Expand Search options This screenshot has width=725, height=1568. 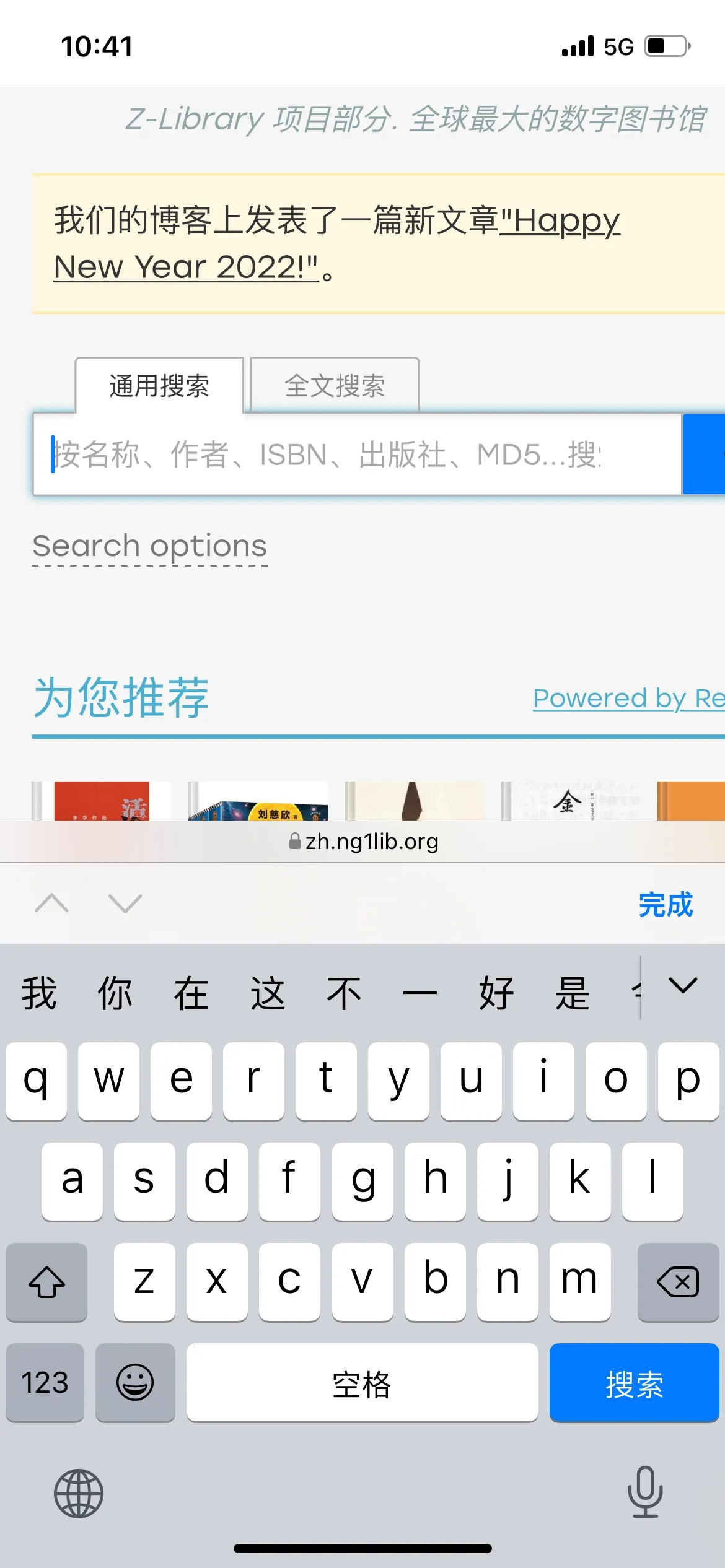pyautogui.click(x=149, y=547)
